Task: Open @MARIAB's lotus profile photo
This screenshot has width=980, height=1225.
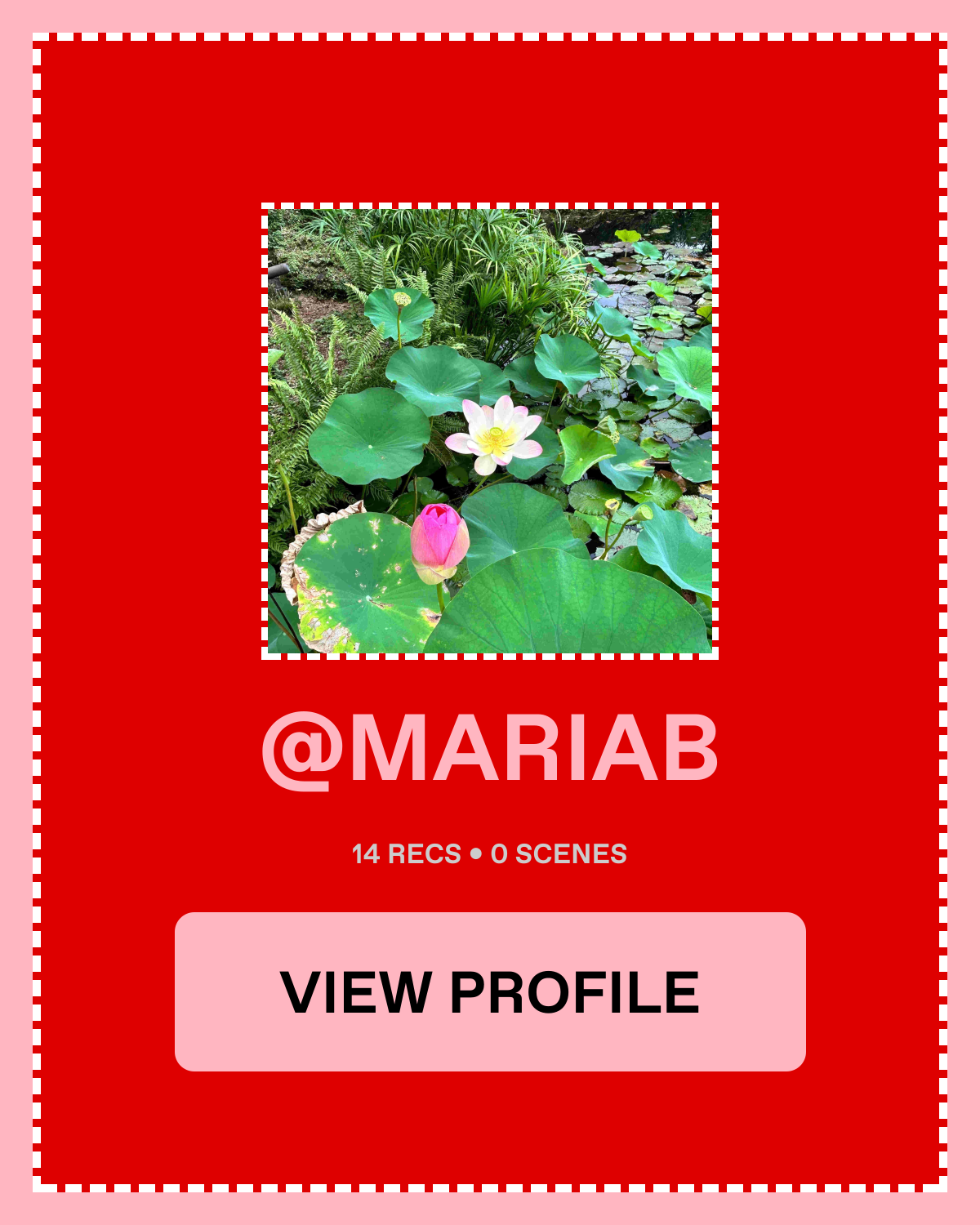Action: point(490,431)
